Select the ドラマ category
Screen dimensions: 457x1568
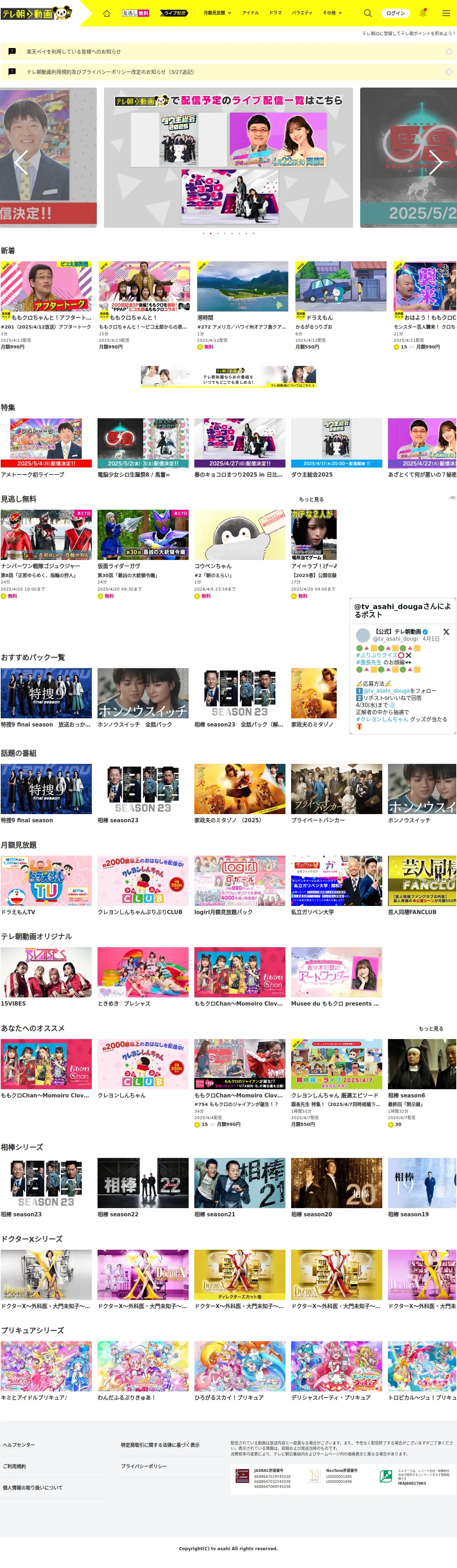point(276,13)
